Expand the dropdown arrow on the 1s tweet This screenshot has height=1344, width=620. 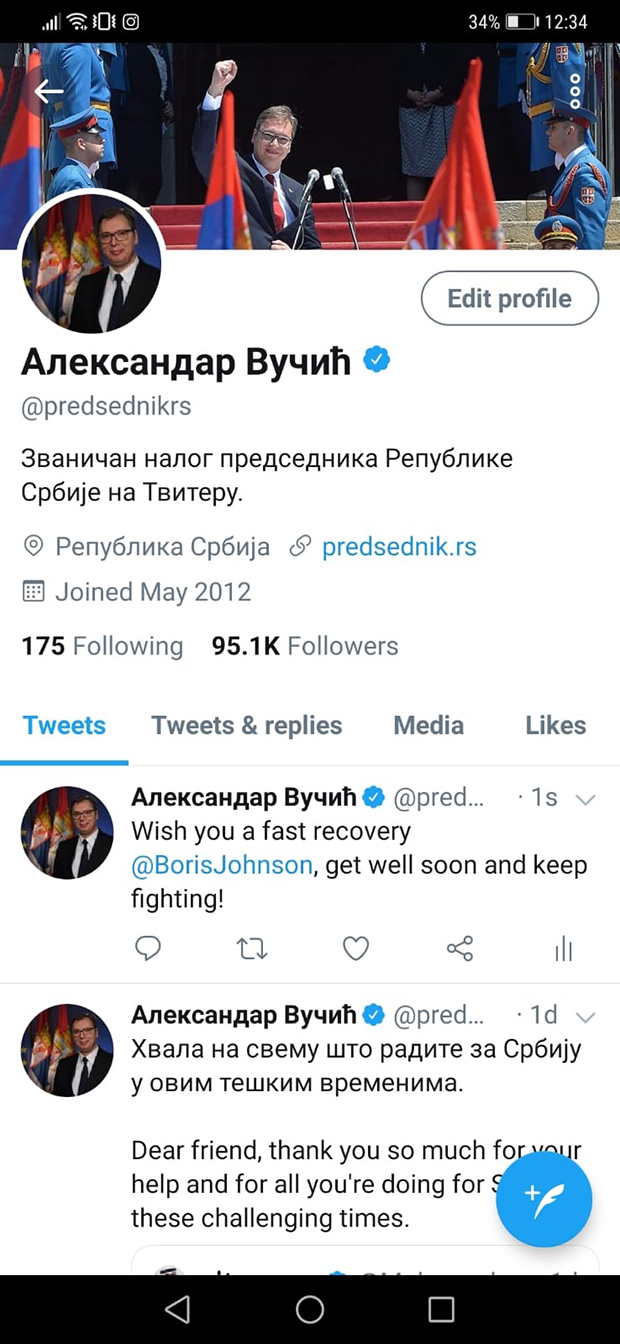(x=587, y=798)
